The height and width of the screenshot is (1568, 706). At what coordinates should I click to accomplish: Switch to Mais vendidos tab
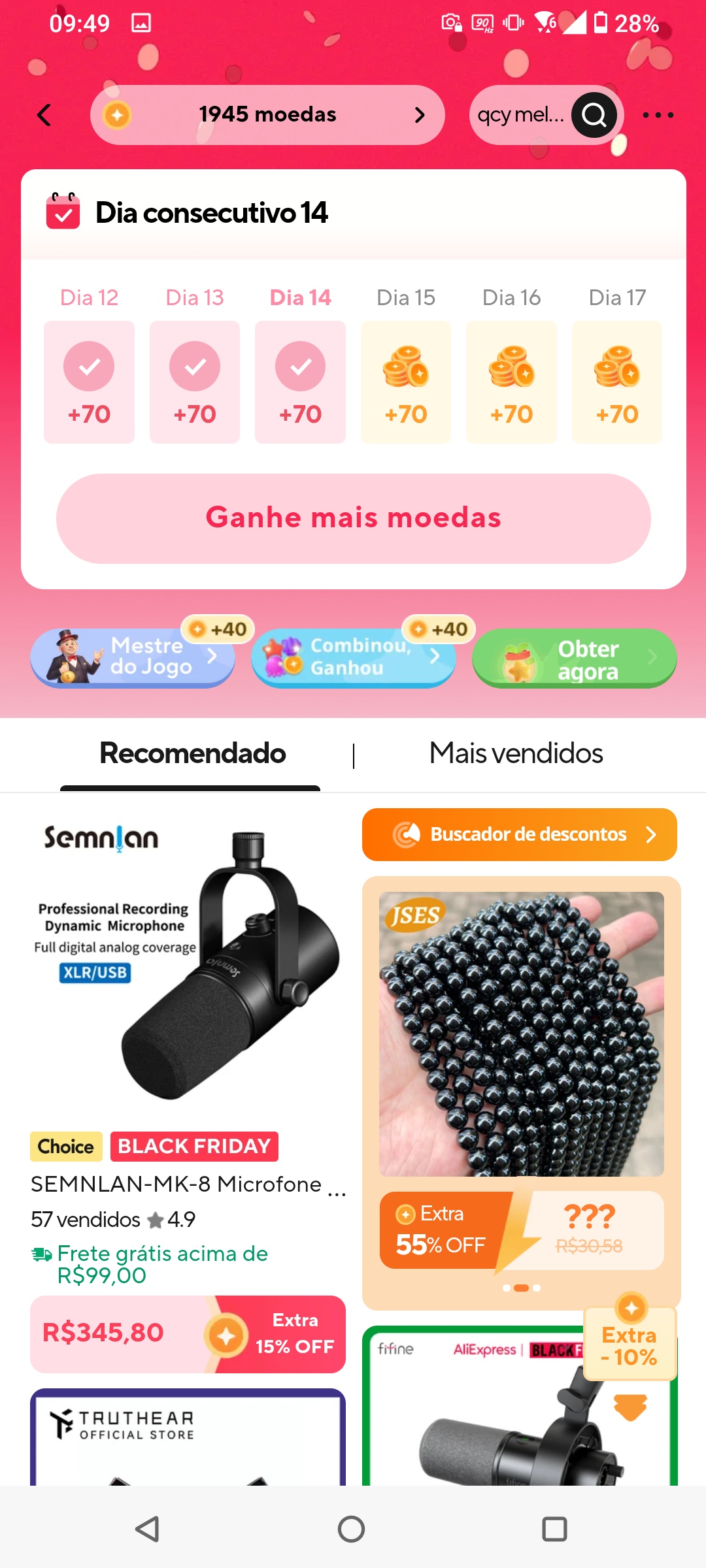tap(516, 753)
